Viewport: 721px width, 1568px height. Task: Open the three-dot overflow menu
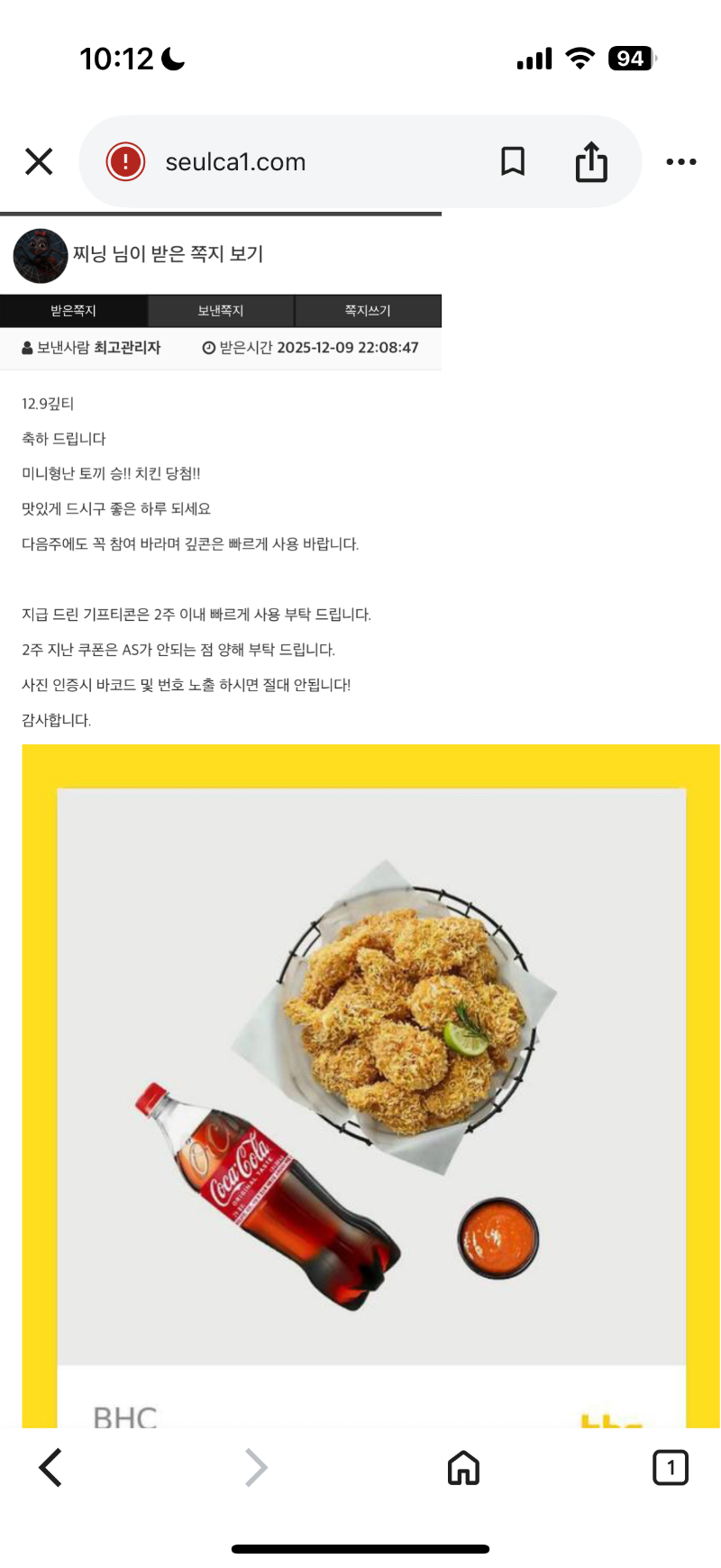(680, 162)
